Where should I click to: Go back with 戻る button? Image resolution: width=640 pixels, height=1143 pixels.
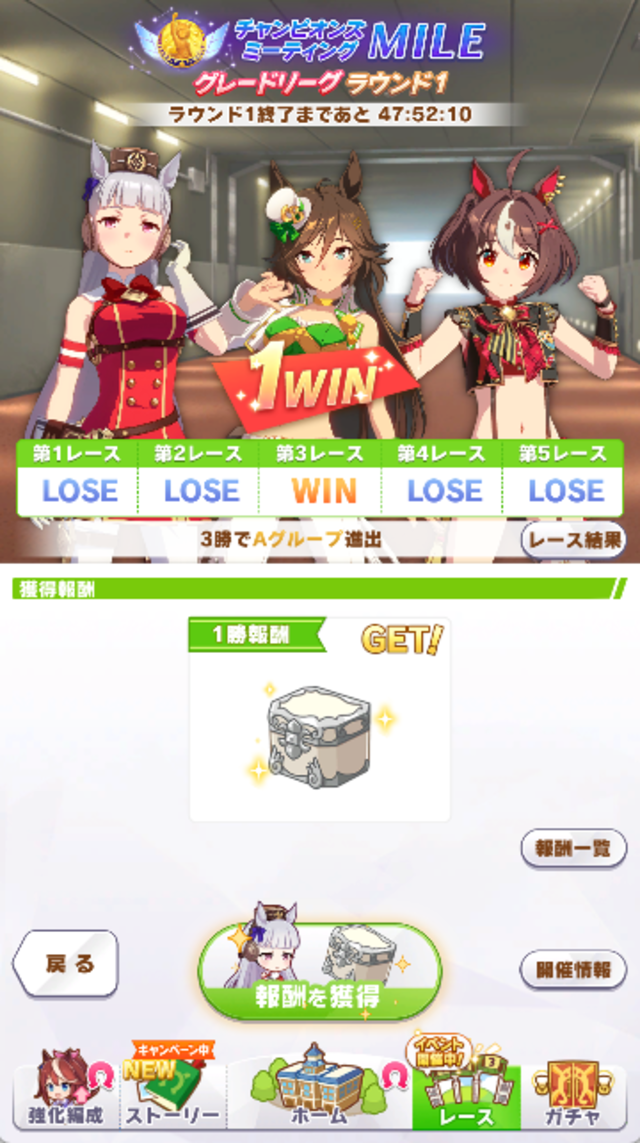pyautogui.click(x=66, y=964)
